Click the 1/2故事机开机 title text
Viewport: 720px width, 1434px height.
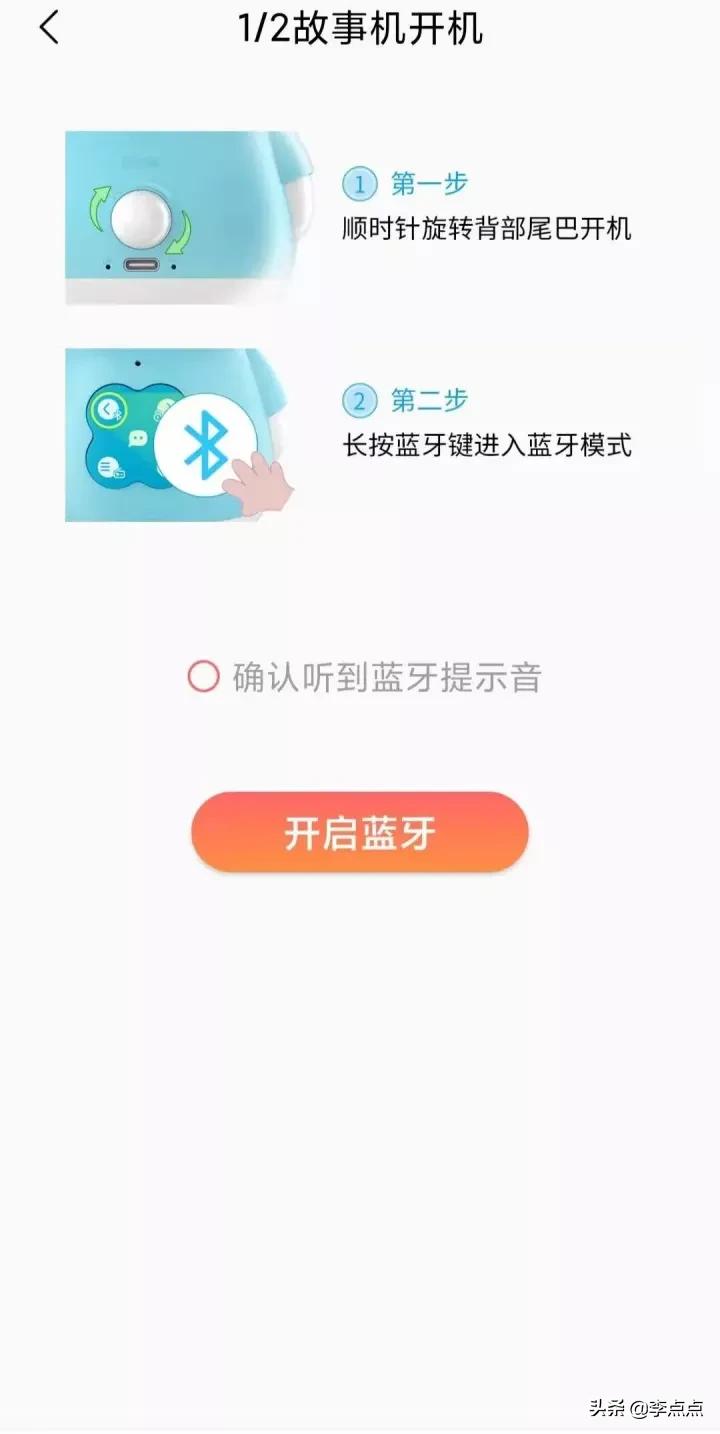(360, 29)
